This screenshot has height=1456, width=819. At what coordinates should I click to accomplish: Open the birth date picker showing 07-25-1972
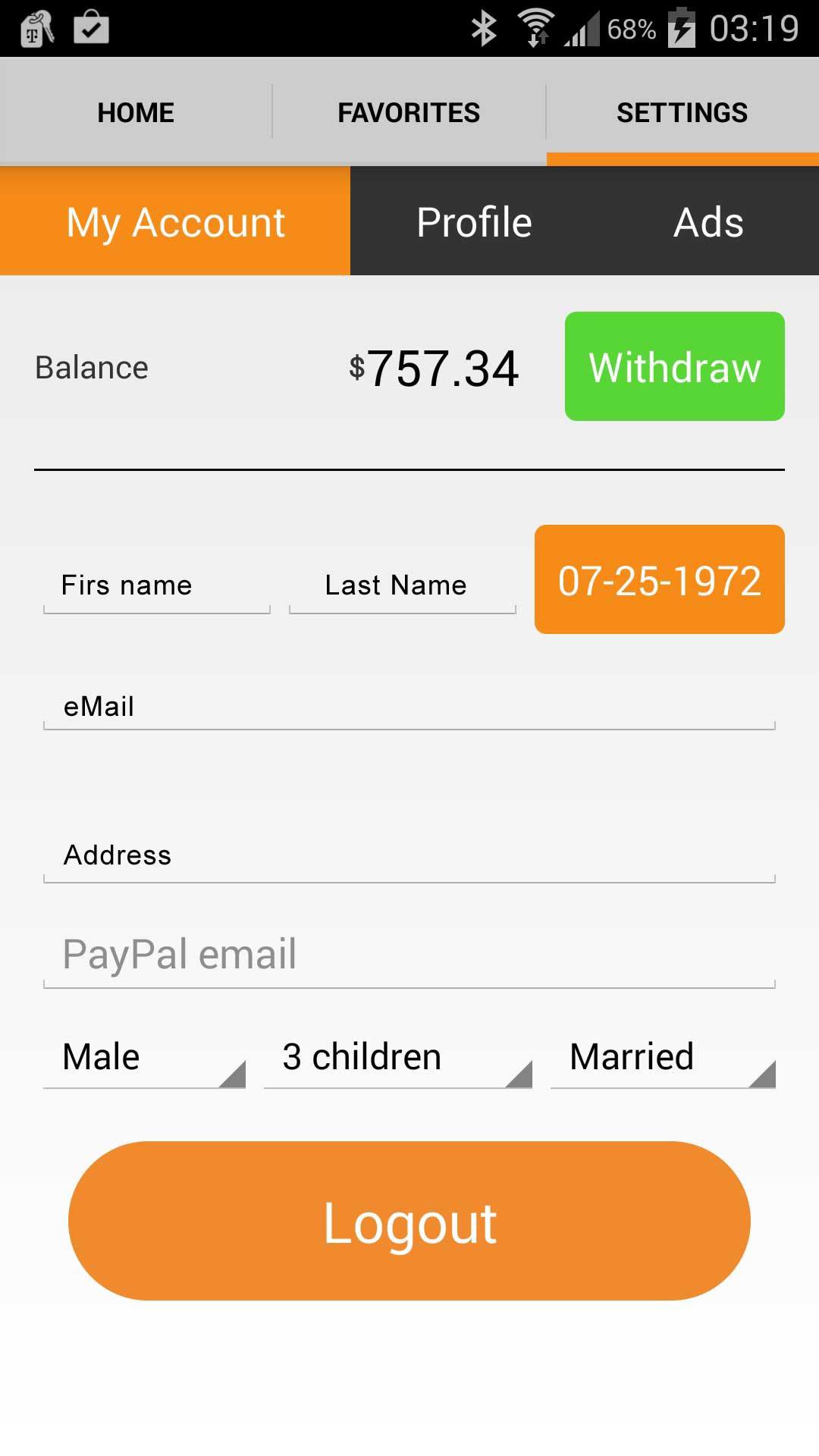point(658,579)
